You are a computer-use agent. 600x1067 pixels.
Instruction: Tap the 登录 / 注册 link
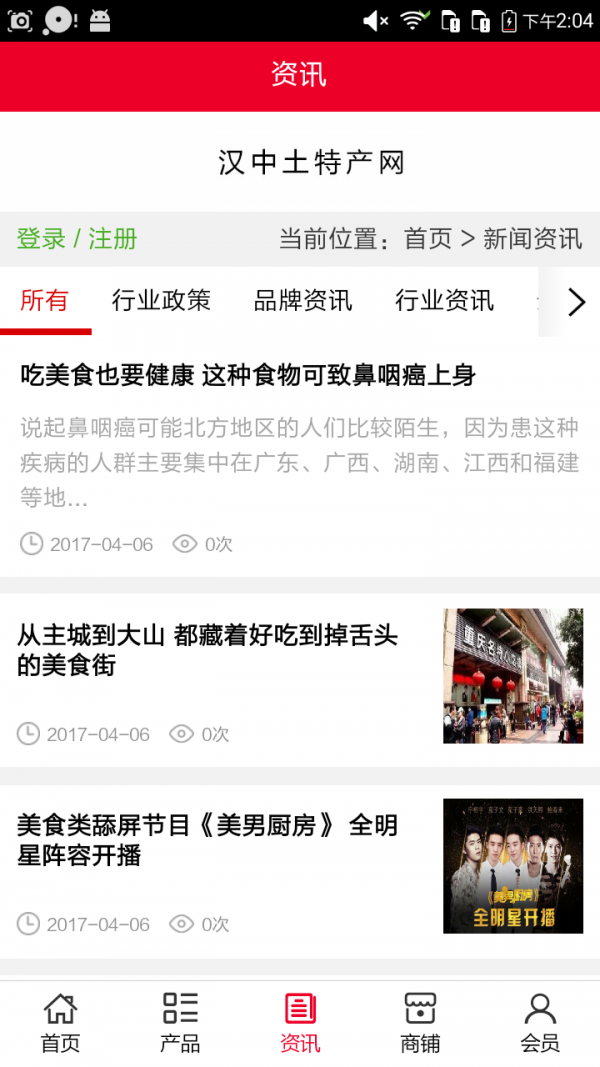point(77,239)
